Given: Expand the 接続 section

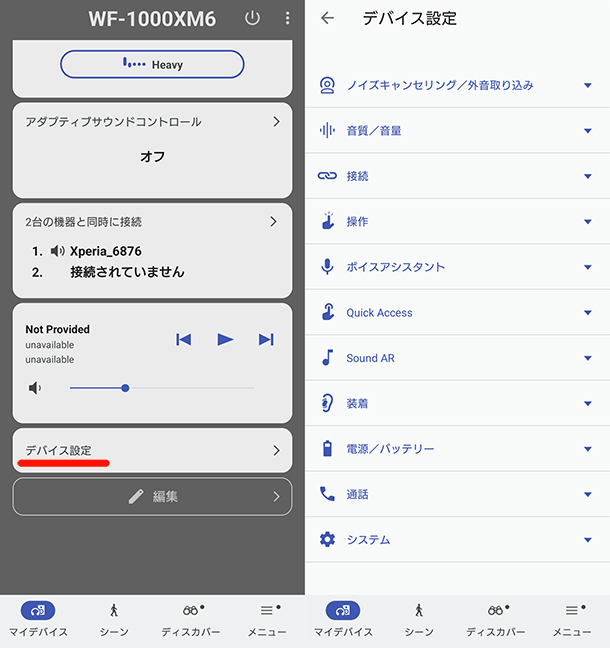Looking at the screenshot, I should 456,176.
